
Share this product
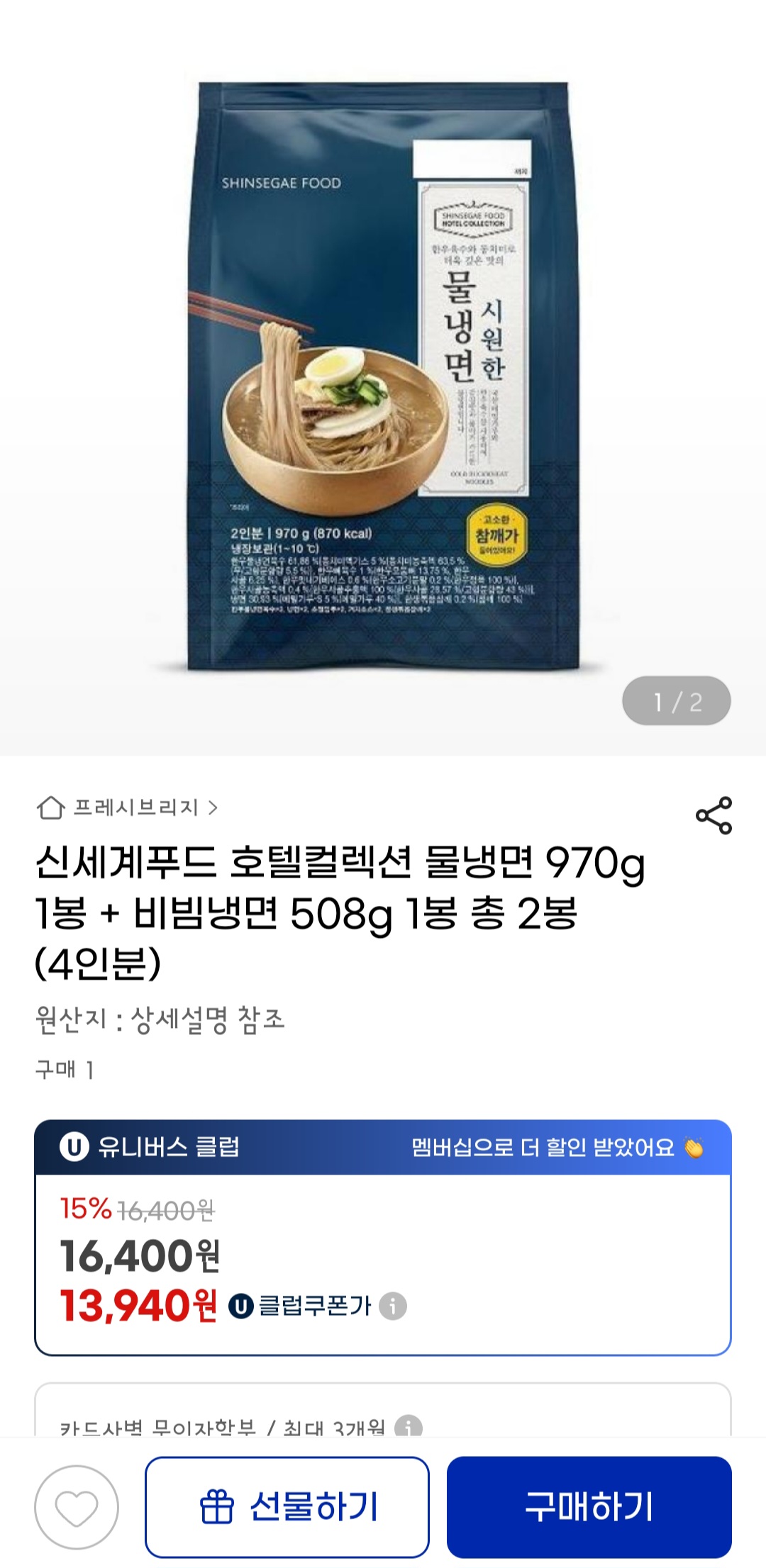point(714,815)
